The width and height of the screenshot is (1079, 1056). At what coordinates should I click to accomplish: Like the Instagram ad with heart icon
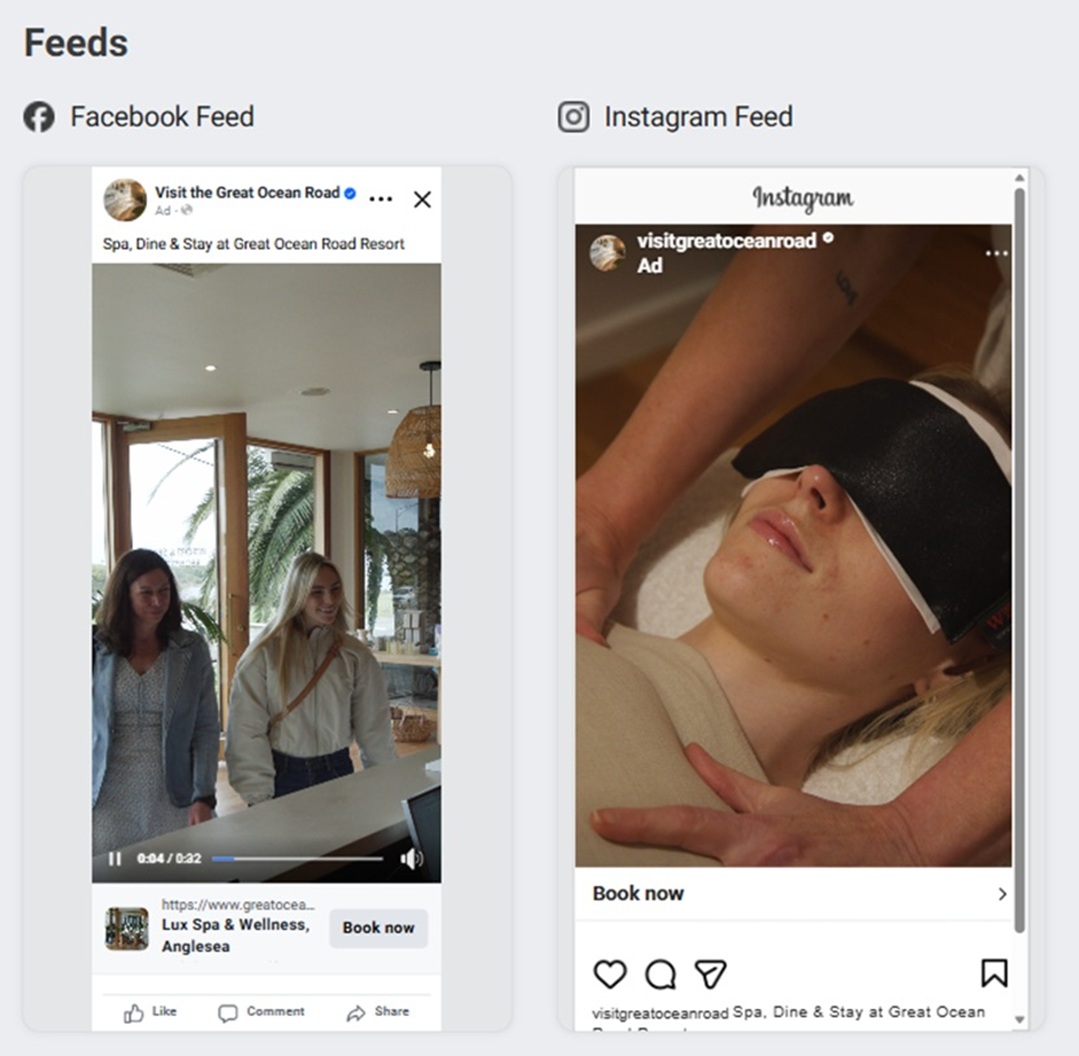[x=610, y=973]
